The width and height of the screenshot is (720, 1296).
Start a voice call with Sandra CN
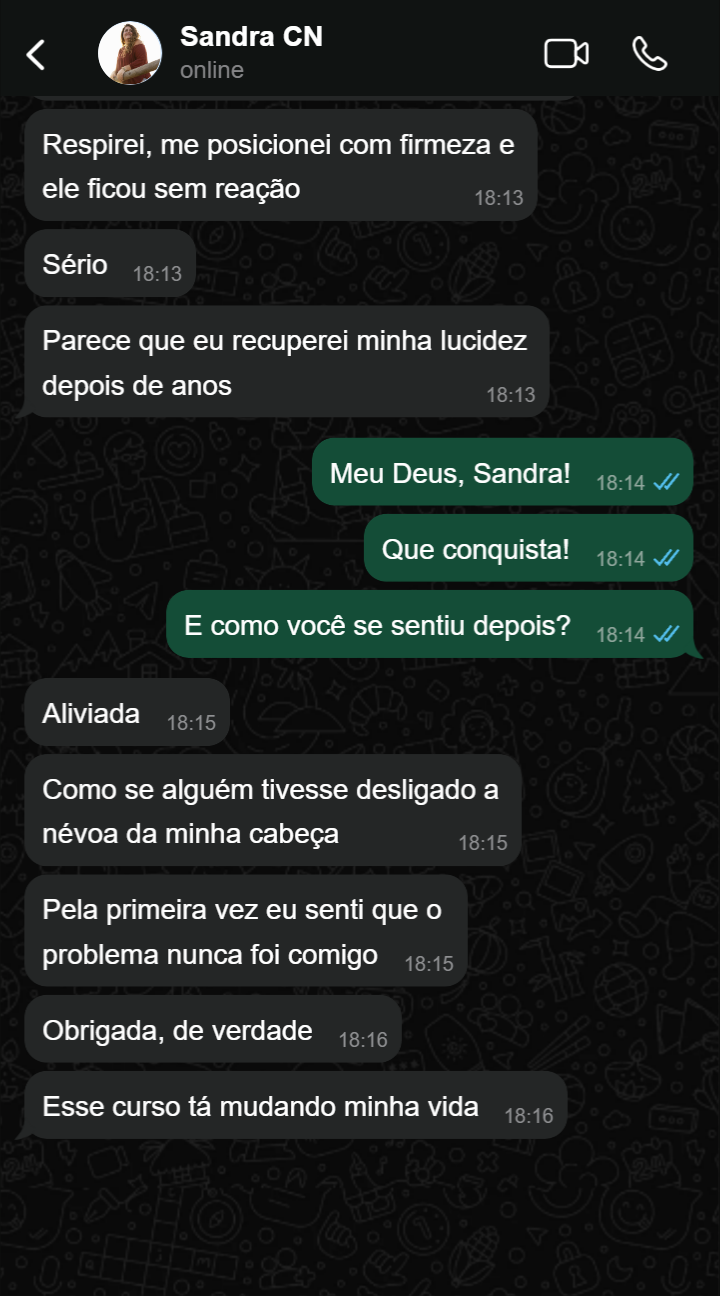[650, 54]
